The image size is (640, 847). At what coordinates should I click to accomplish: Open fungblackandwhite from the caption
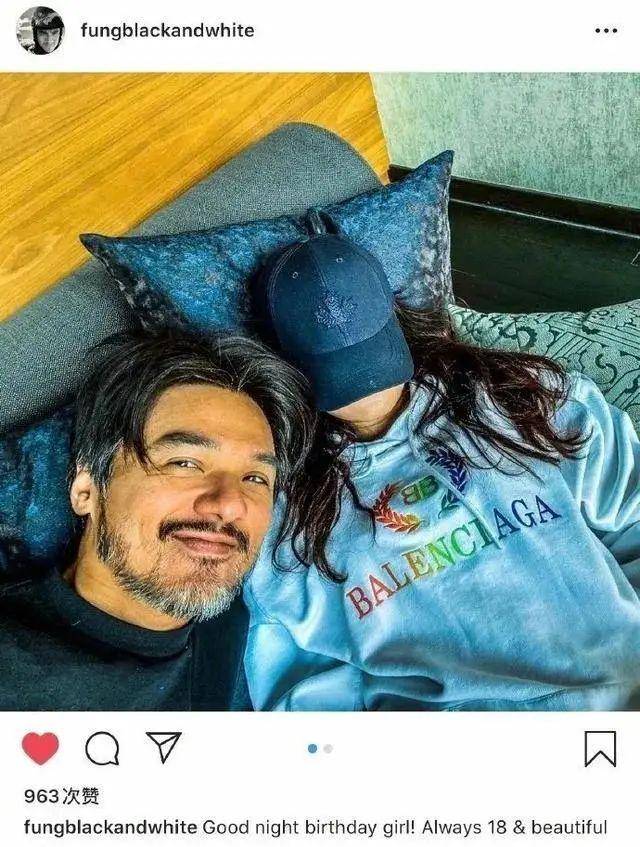point(111,827)
